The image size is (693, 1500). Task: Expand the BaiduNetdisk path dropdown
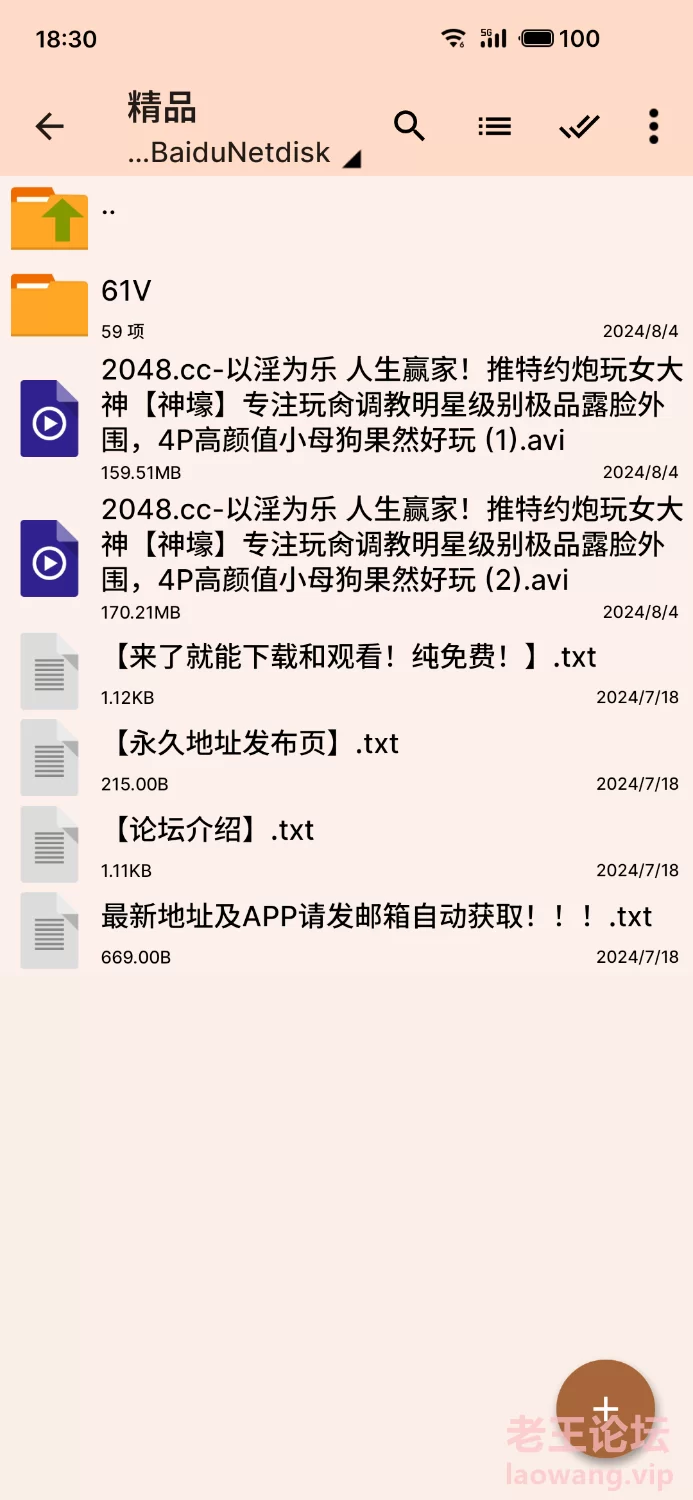click(x=245, y=154)
